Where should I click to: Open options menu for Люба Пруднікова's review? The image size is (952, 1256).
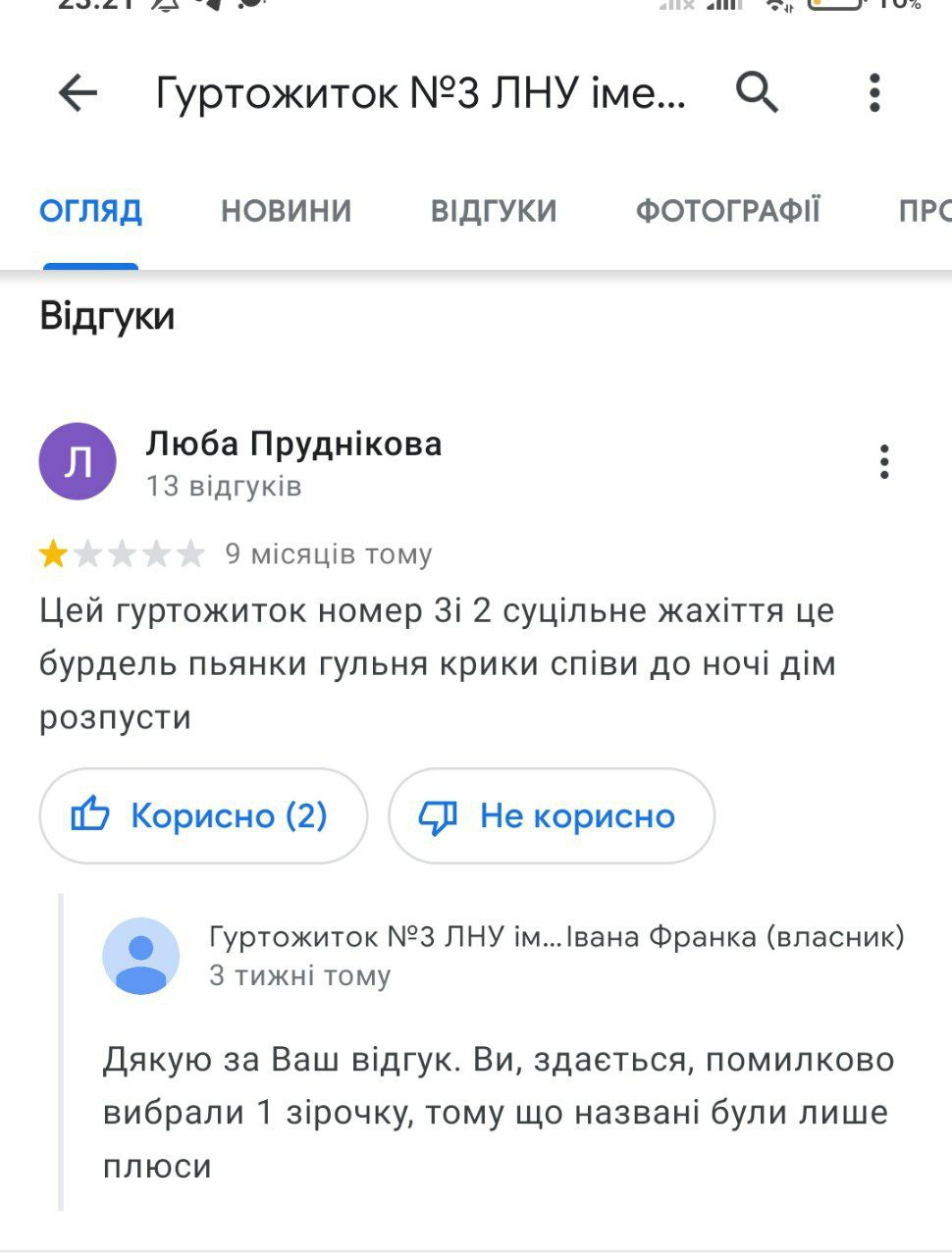pyautogui.click(x=884, y=461)
